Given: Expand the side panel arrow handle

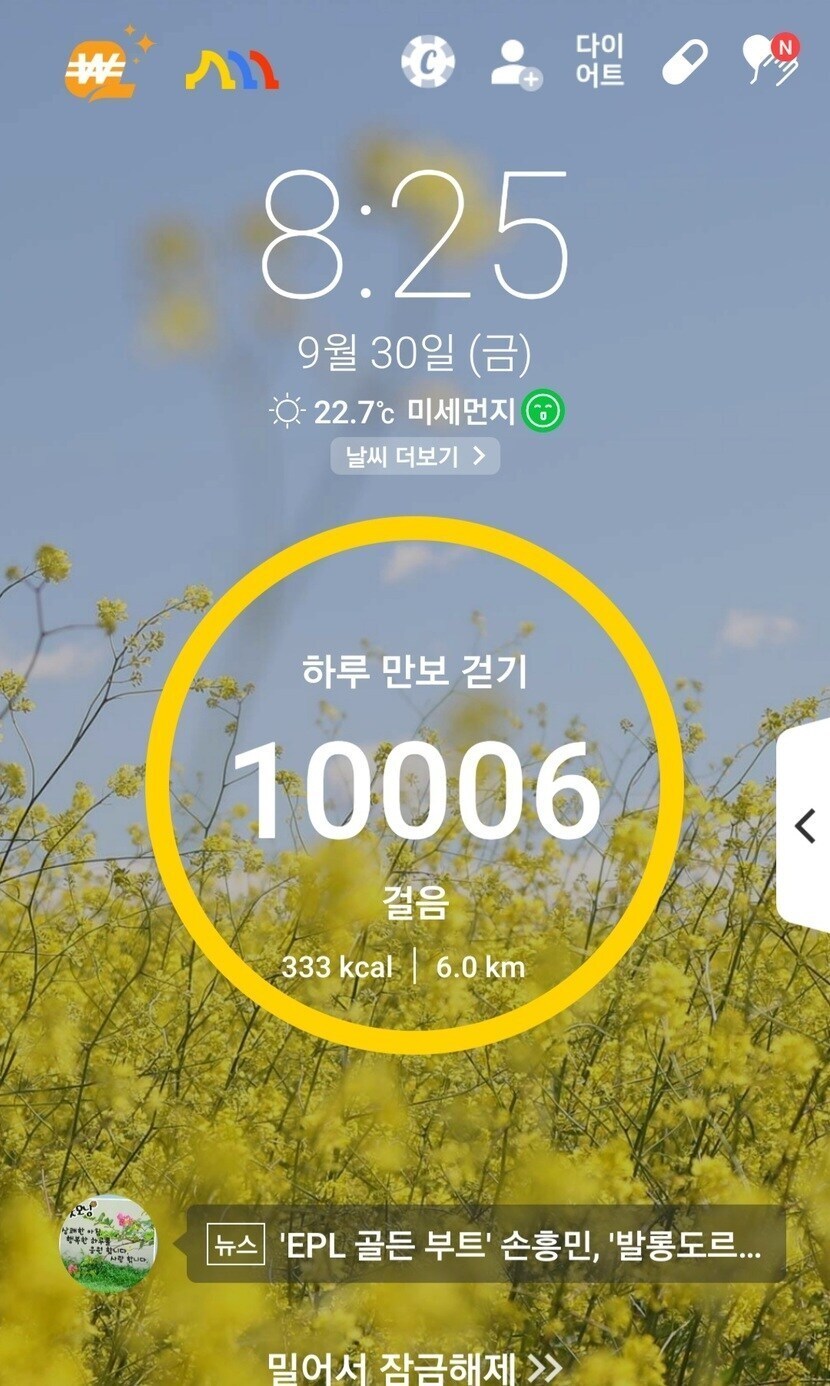Looking at the screenshot, I should (805, 826).
